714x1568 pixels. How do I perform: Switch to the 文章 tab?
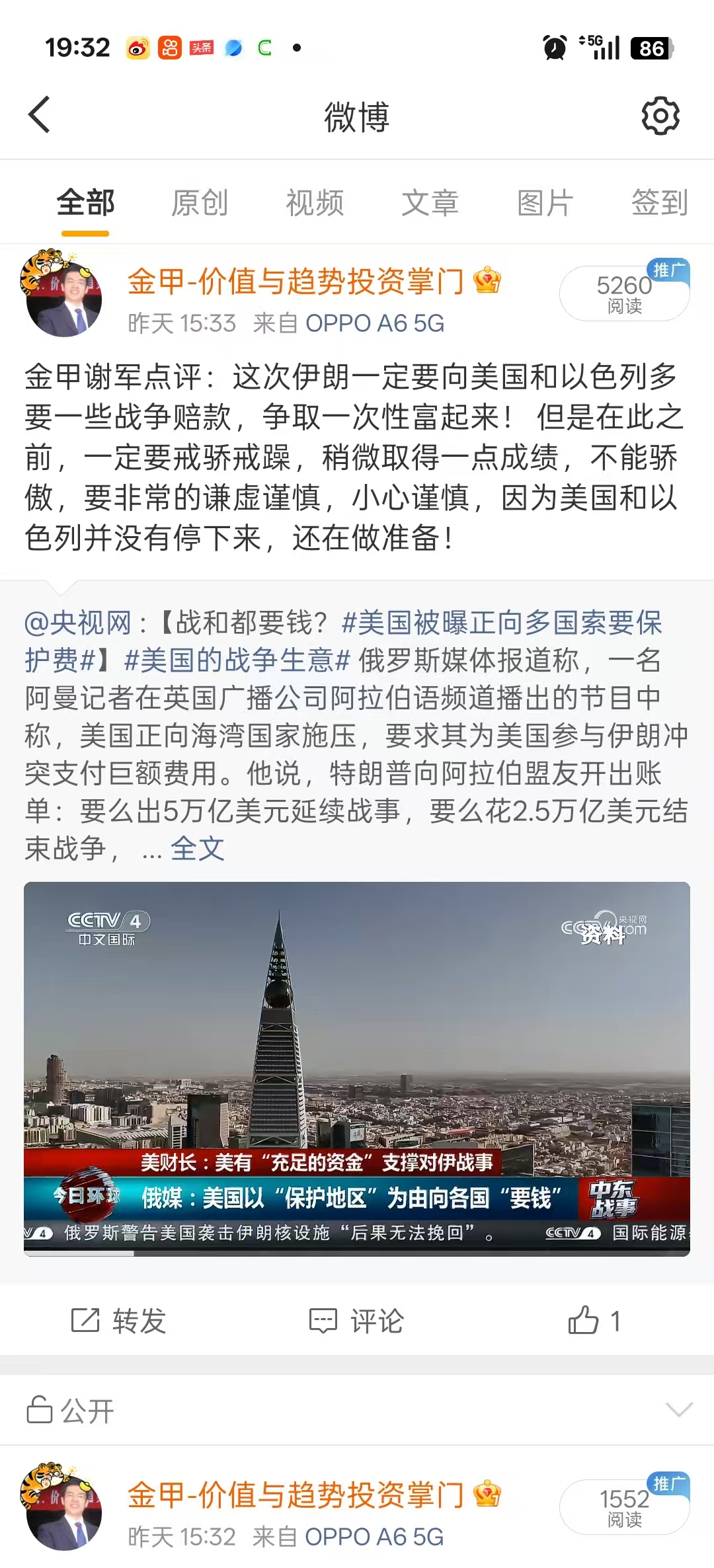[430, 203]
